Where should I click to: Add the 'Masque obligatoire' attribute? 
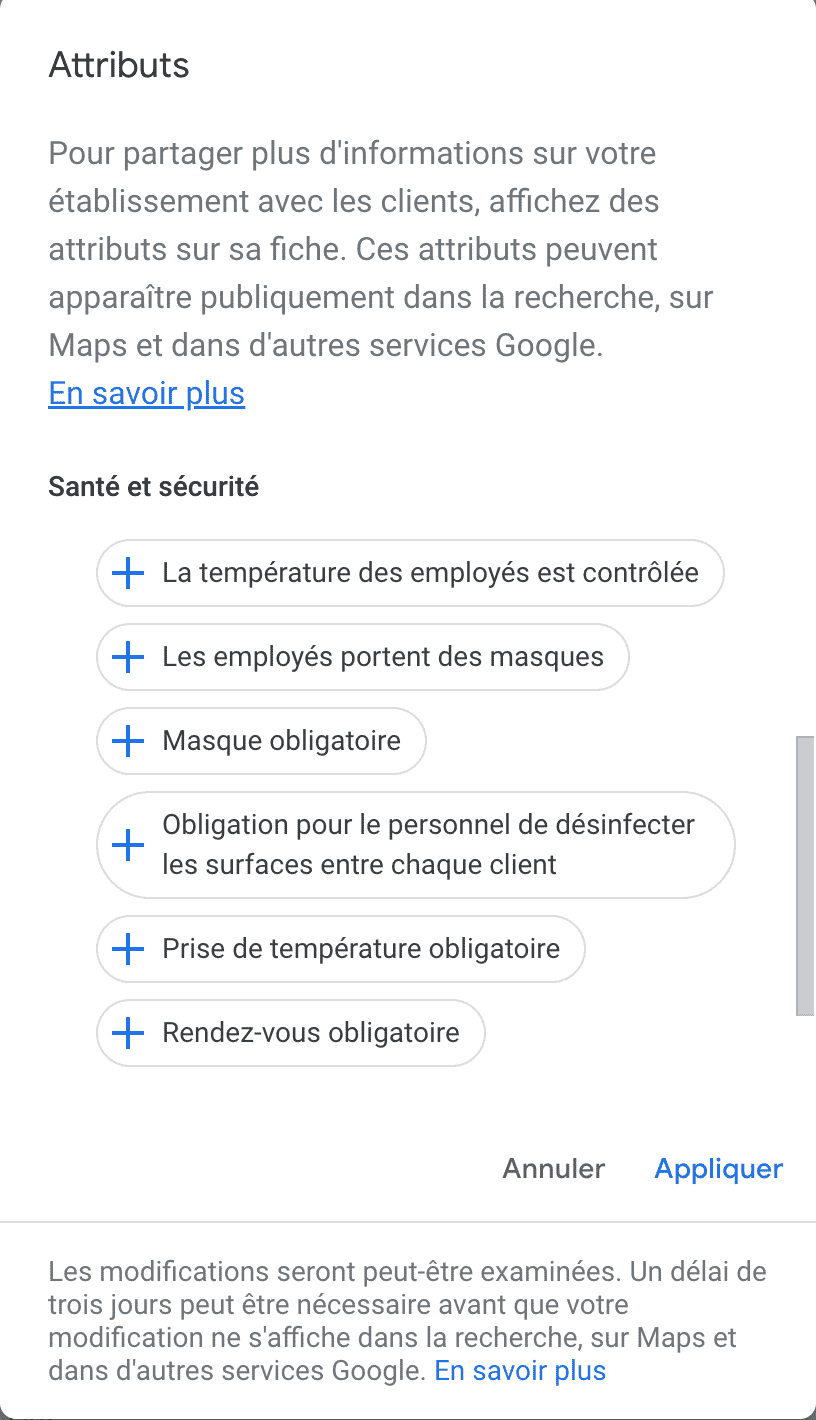[261, 741]
